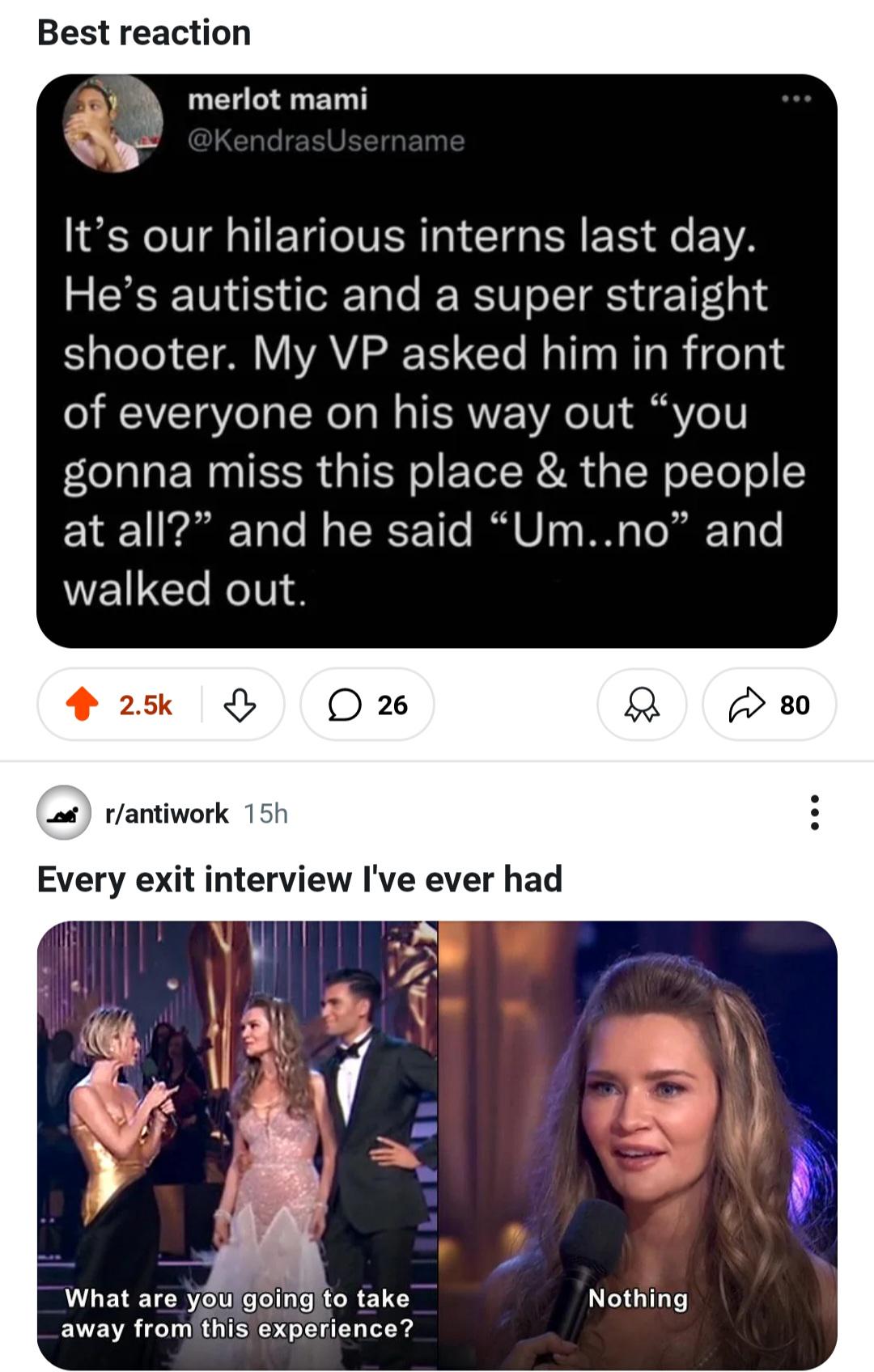This screenshot has height=1372, width=874.
Task: Open the comments via the speech bubble icon
Action: (343, 705)
